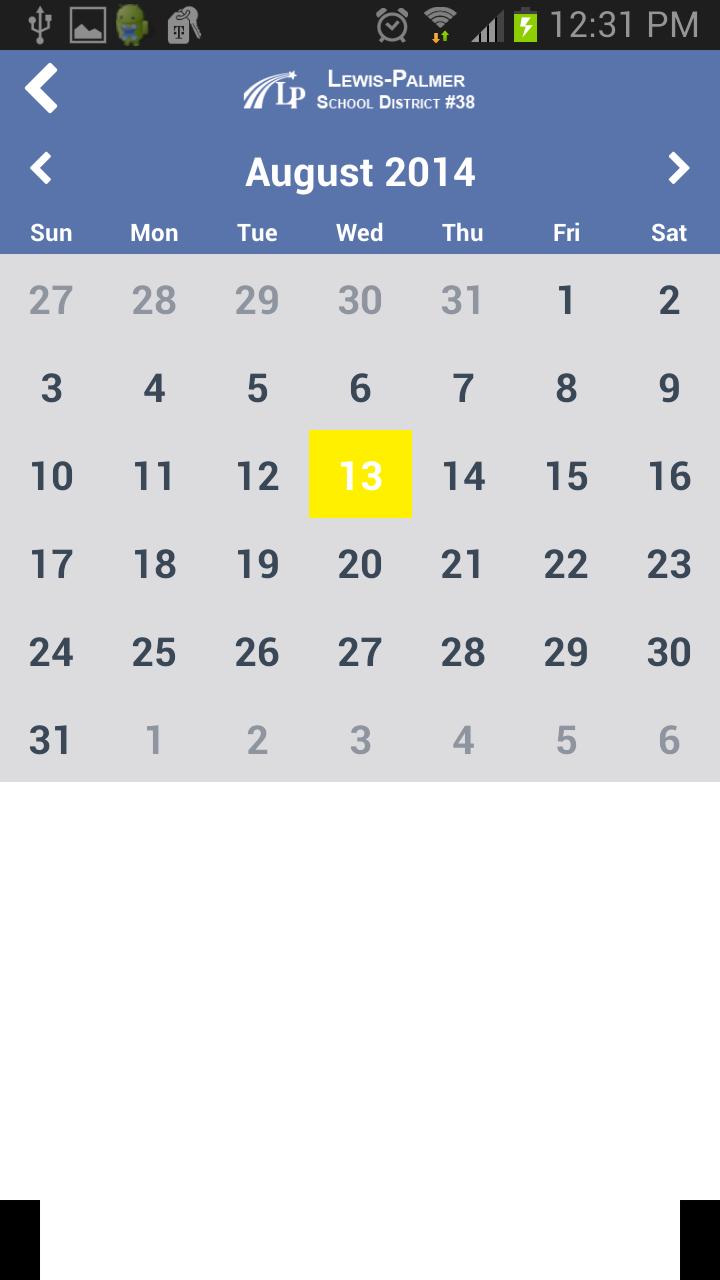Choose August 14 in the calendar
Image resolution: width=720 pixels, height=1280 pixels.
pos(463,476)
